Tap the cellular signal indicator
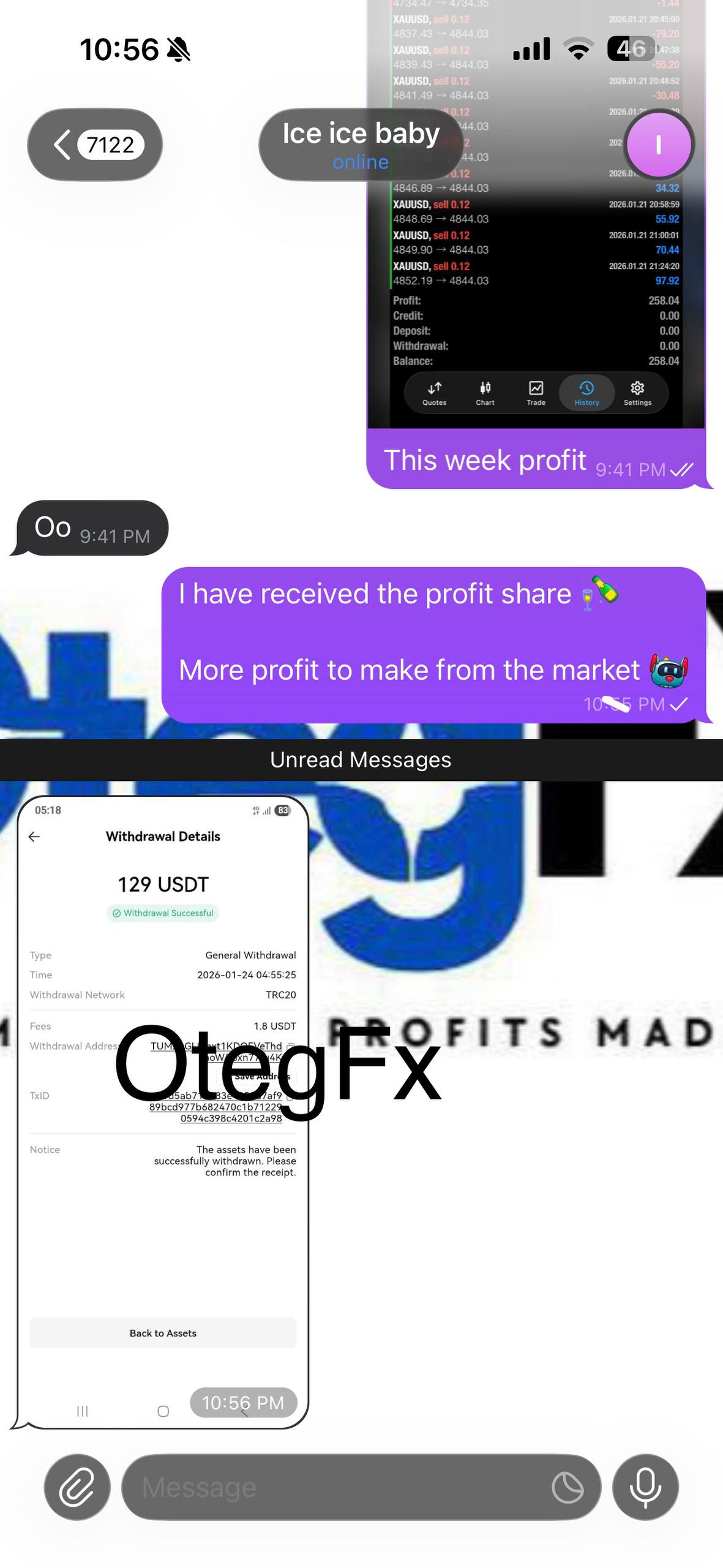The width and height of the screenshot is (723, 1568). coord(530,48)
